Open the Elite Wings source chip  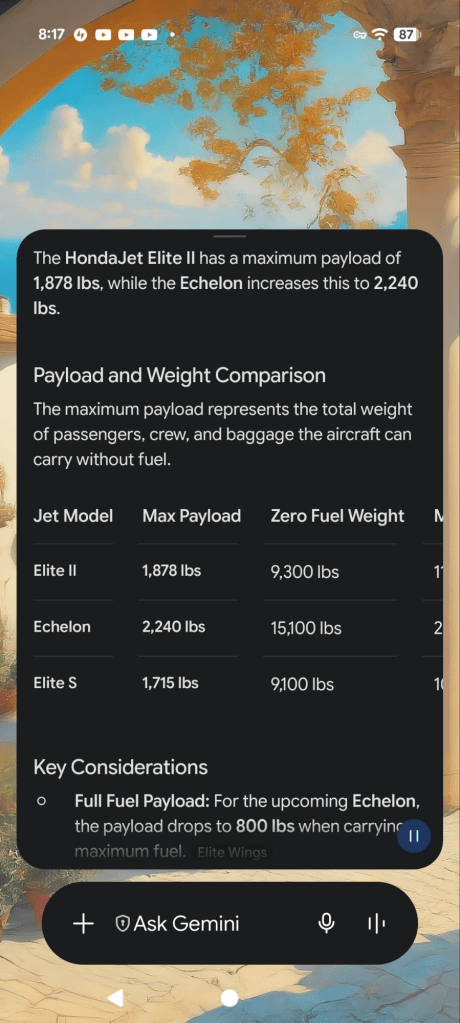click(232, 852)
